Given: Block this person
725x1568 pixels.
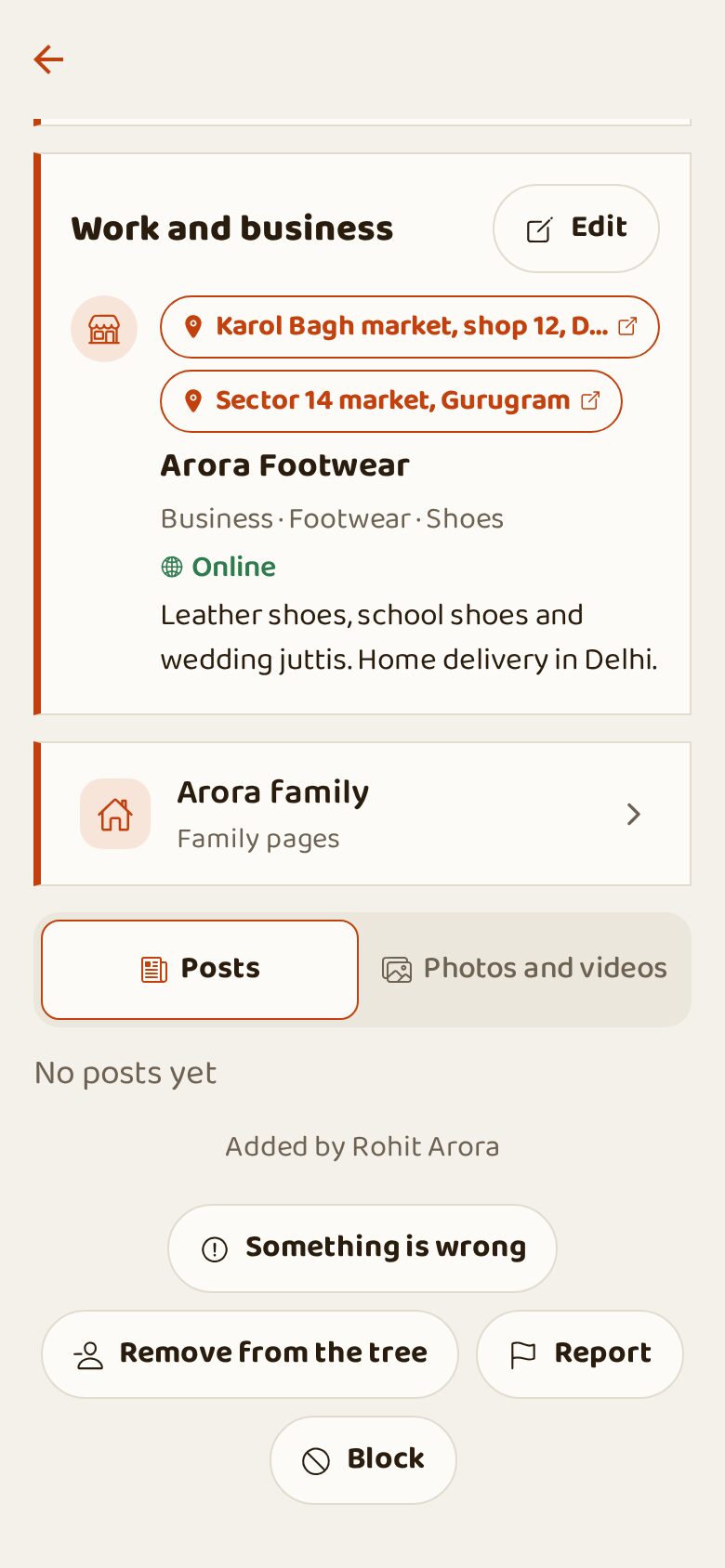Looking at the screenshot, I should [363, 1460].
